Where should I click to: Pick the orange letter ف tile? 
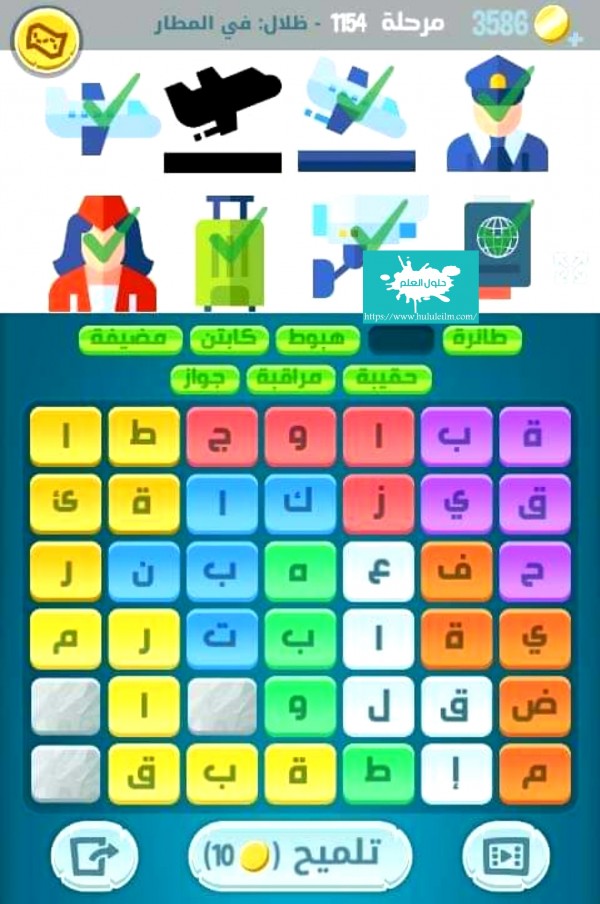(456, 572)
